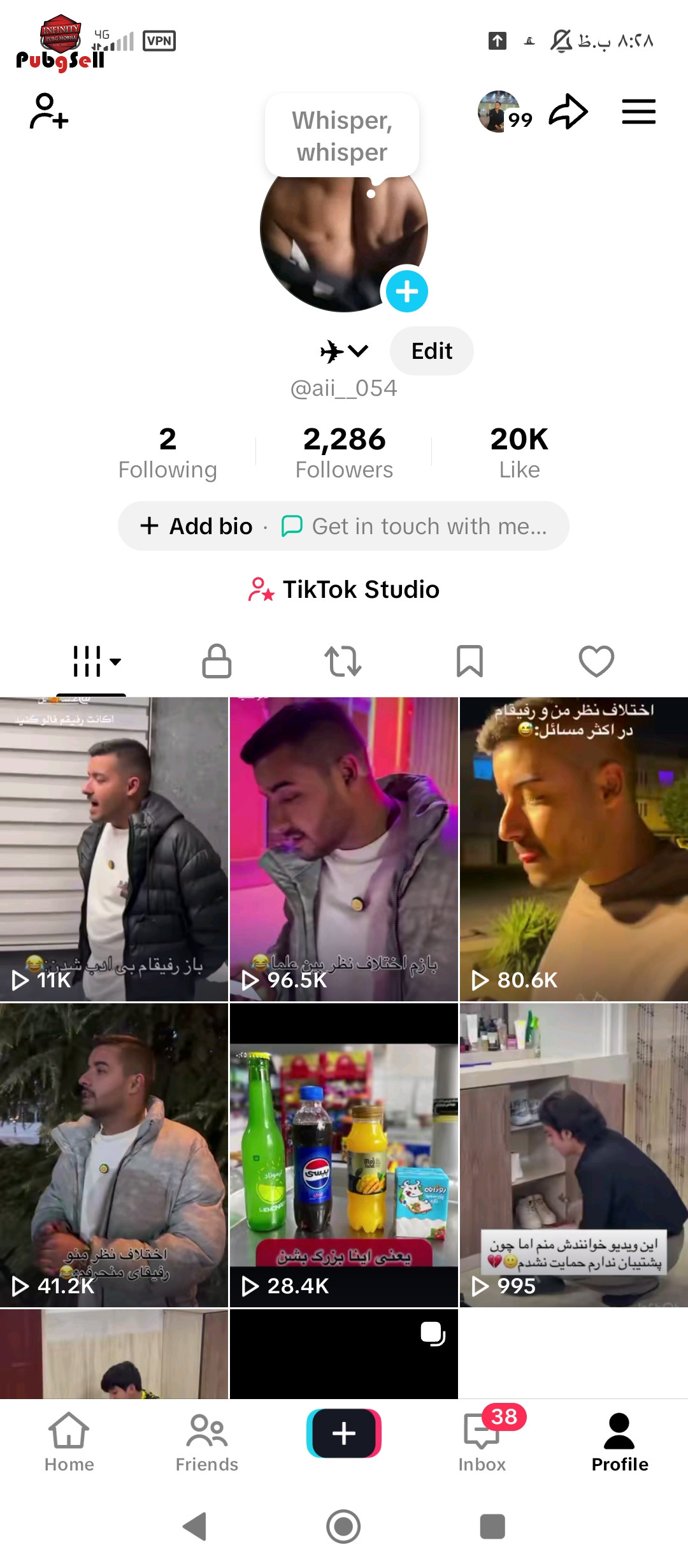The image size is (688, 1568).
Task: Share this profile
Action: (568, 112)
